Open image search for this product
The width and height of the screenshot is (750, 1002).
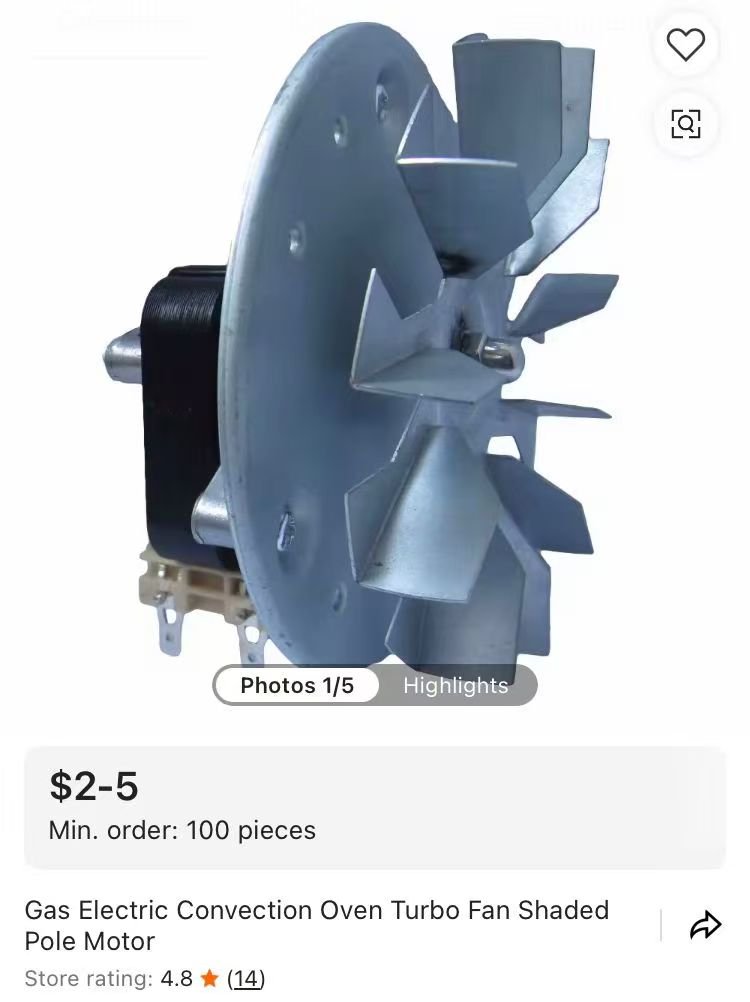685,124
